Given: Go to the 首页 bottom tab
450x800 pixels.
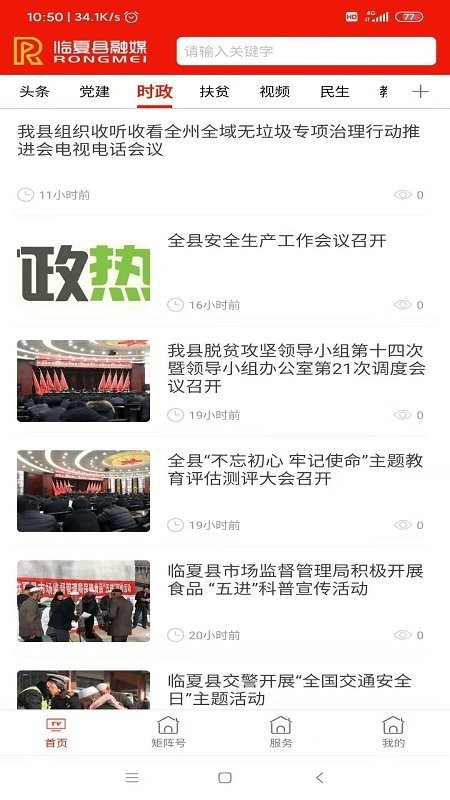Looking at the screenshot, I should point(56,732).
